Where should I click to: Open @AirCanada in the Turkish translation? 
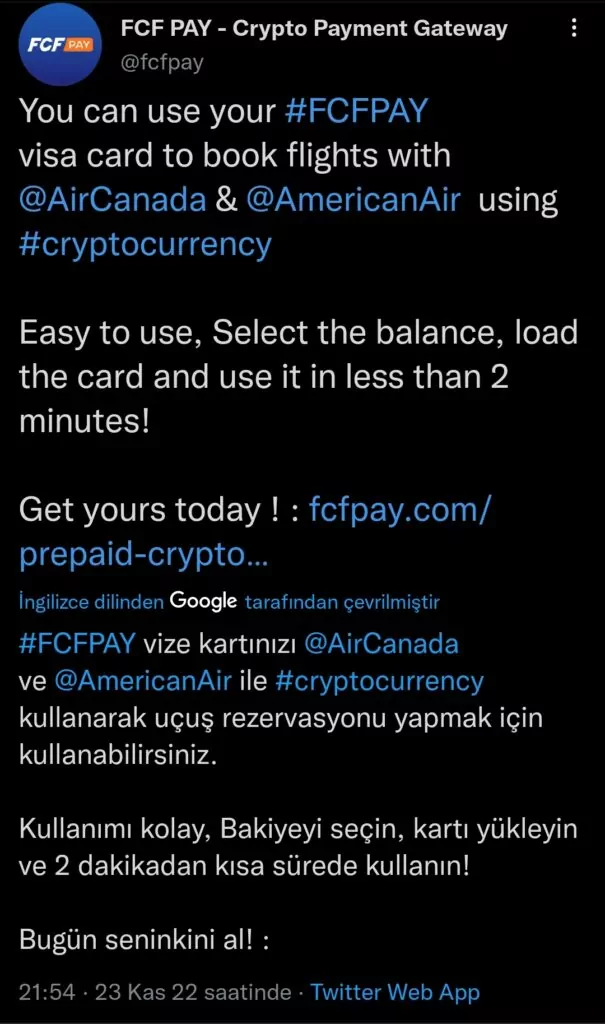click(x=380, y=643)
